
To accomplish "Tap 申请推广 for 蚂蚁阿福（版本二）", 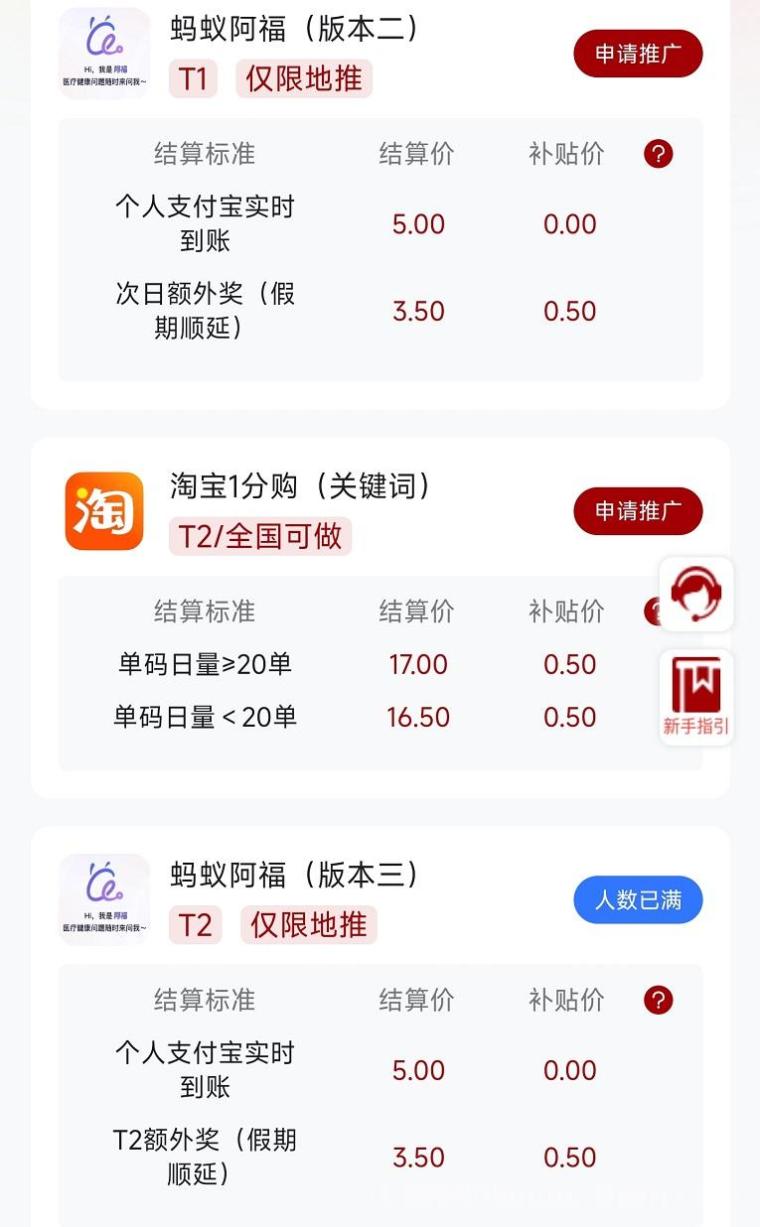I will point(638,53).
